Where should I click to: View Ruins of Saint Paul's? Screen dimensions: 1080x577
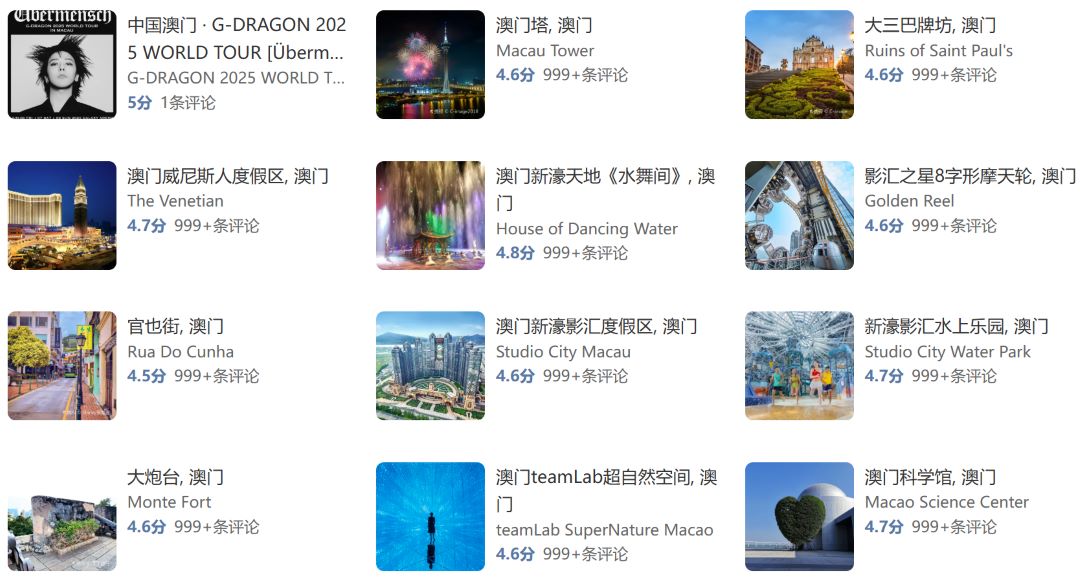tap(930, 26)
